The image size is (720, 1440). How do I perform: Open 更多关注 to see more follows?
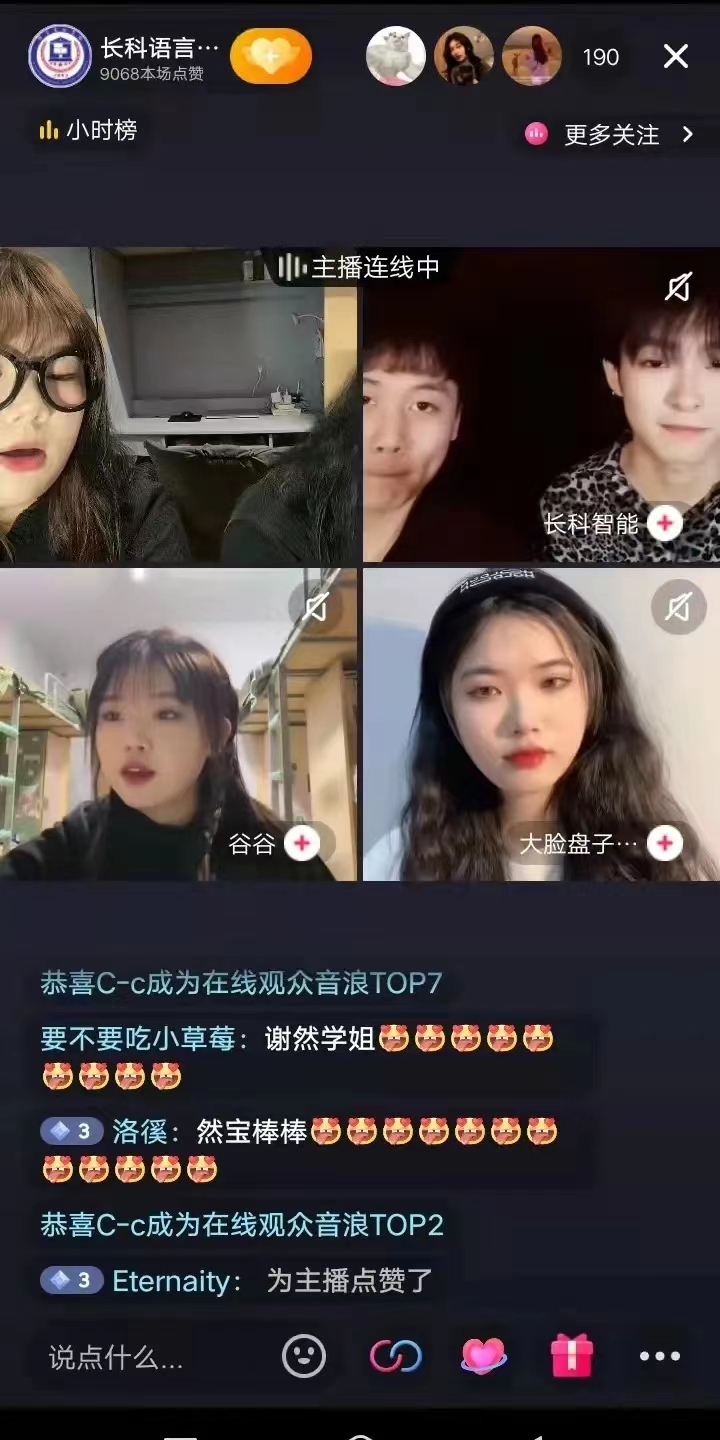tap(610, 134)
